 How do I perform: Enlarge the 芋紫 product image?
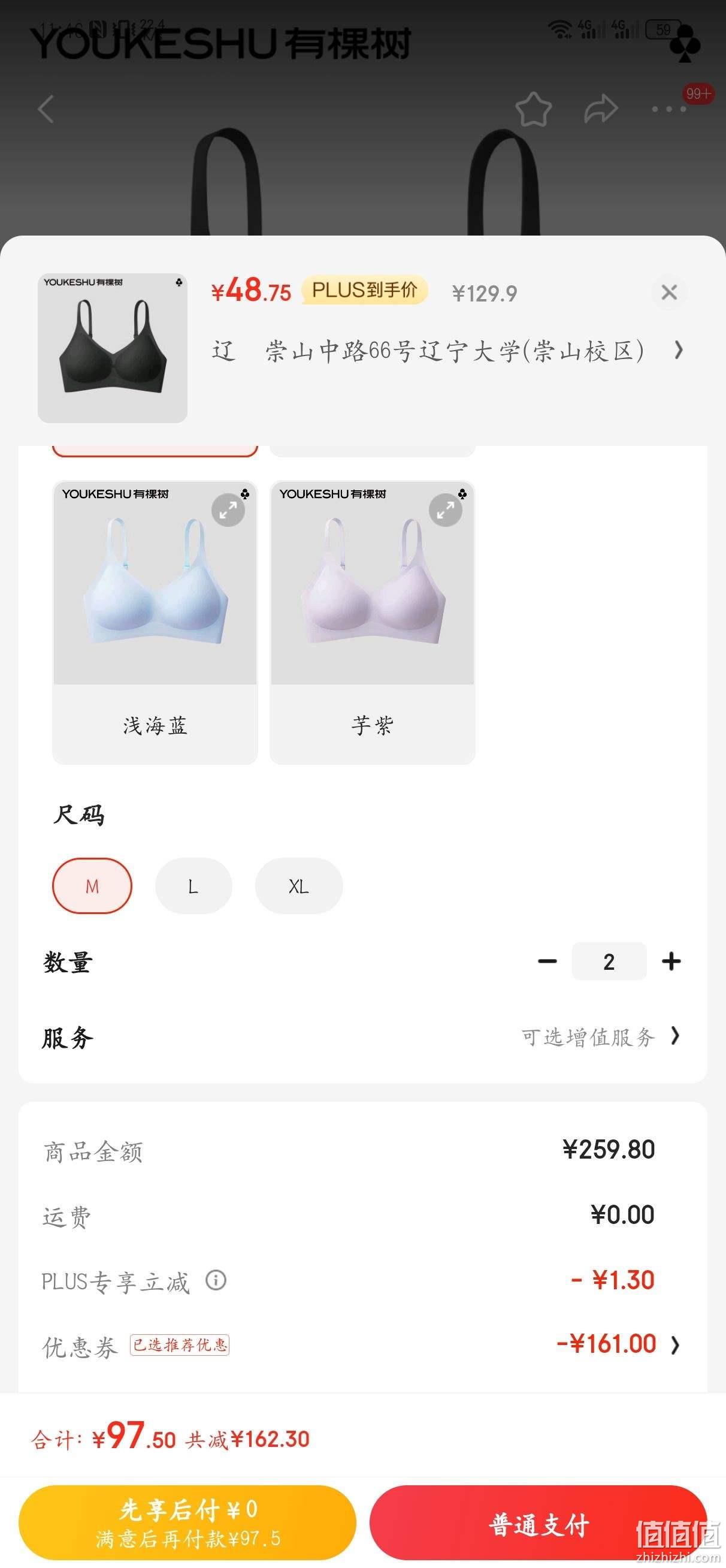446,510
